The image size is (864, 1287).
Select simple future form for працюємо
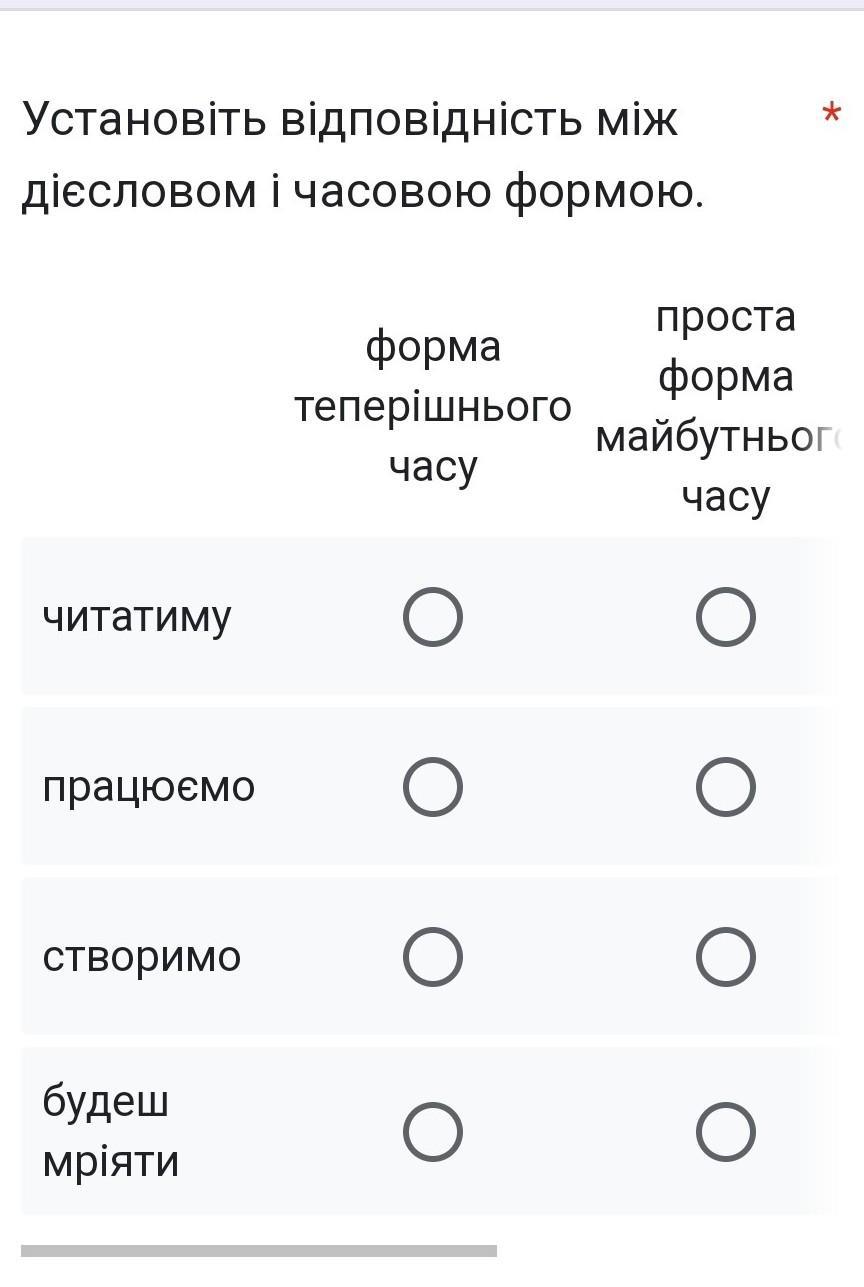tap(726, 787)
